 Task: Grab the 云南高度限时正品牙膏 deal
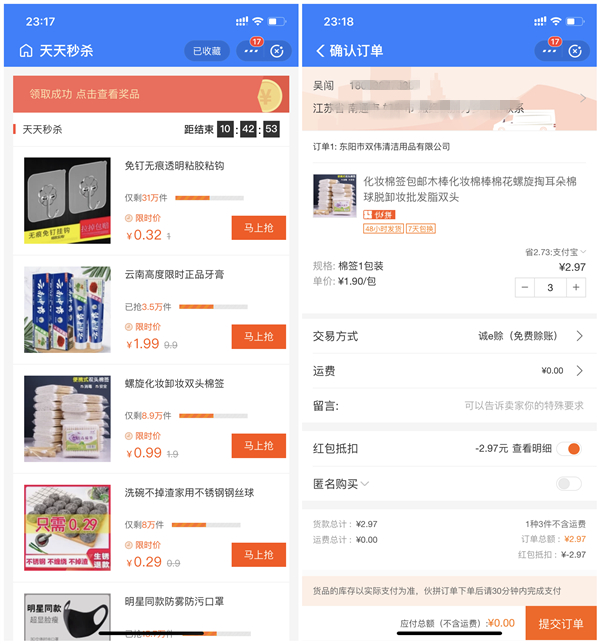click(x=258, y=337)
